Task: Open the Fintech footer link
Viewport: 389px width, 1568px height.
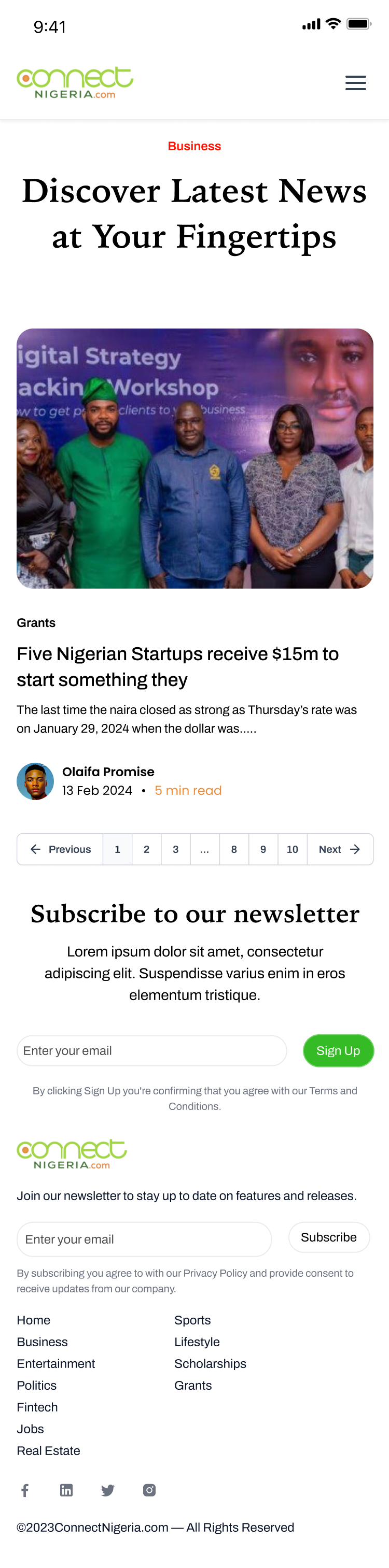Action: click(37, 1407)
